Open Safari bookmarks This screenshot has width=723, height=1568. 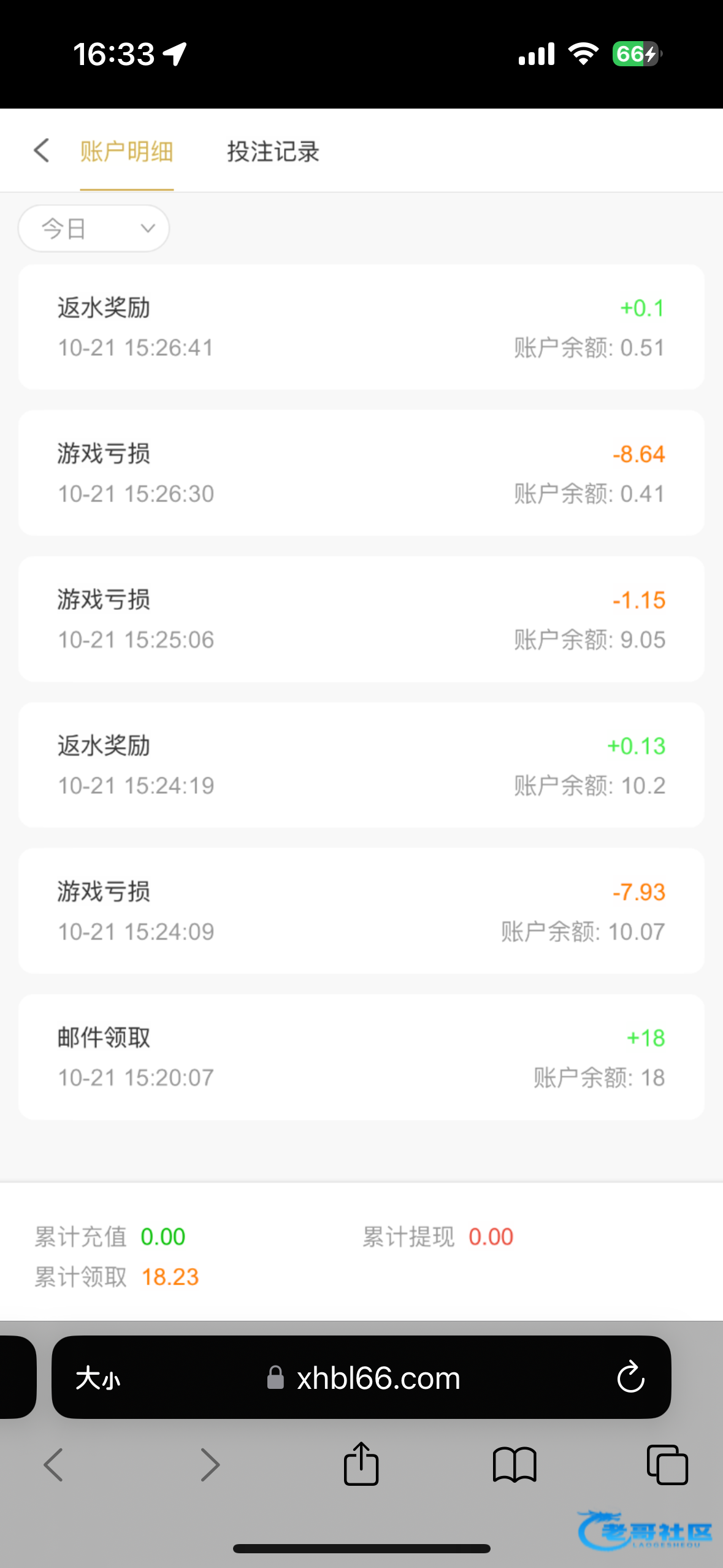coord(515,1465)
